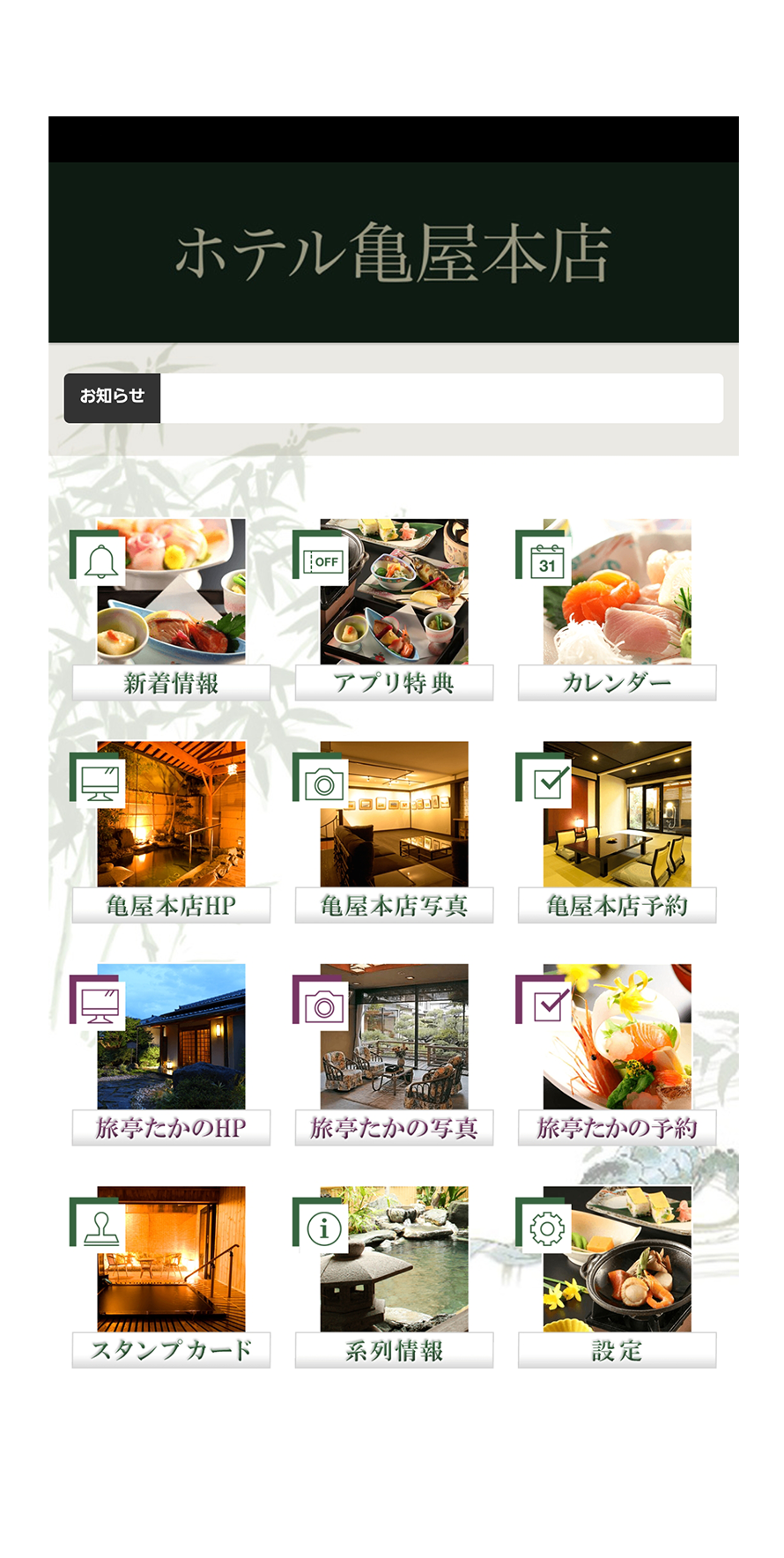Open 系列情報 affiliate information
Image resolution: width=784 pixels, height=1558 pixels.
point(394,1275)
